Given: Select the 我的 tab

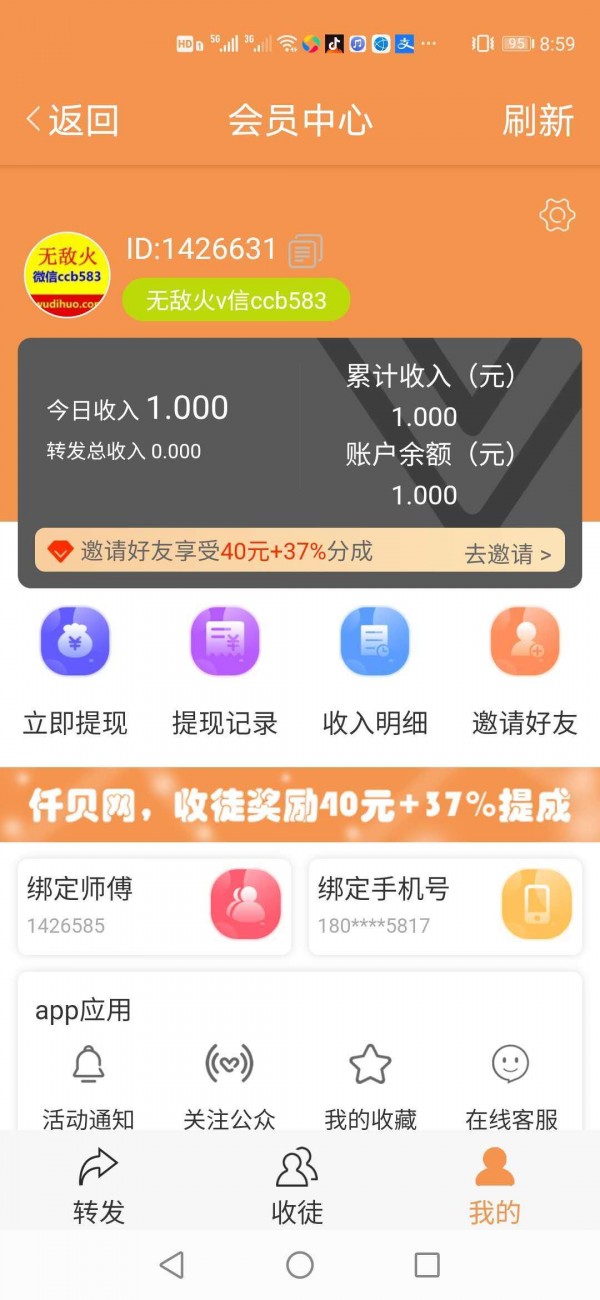Looking at the screenshot, I should click(x=495, y=1187).
